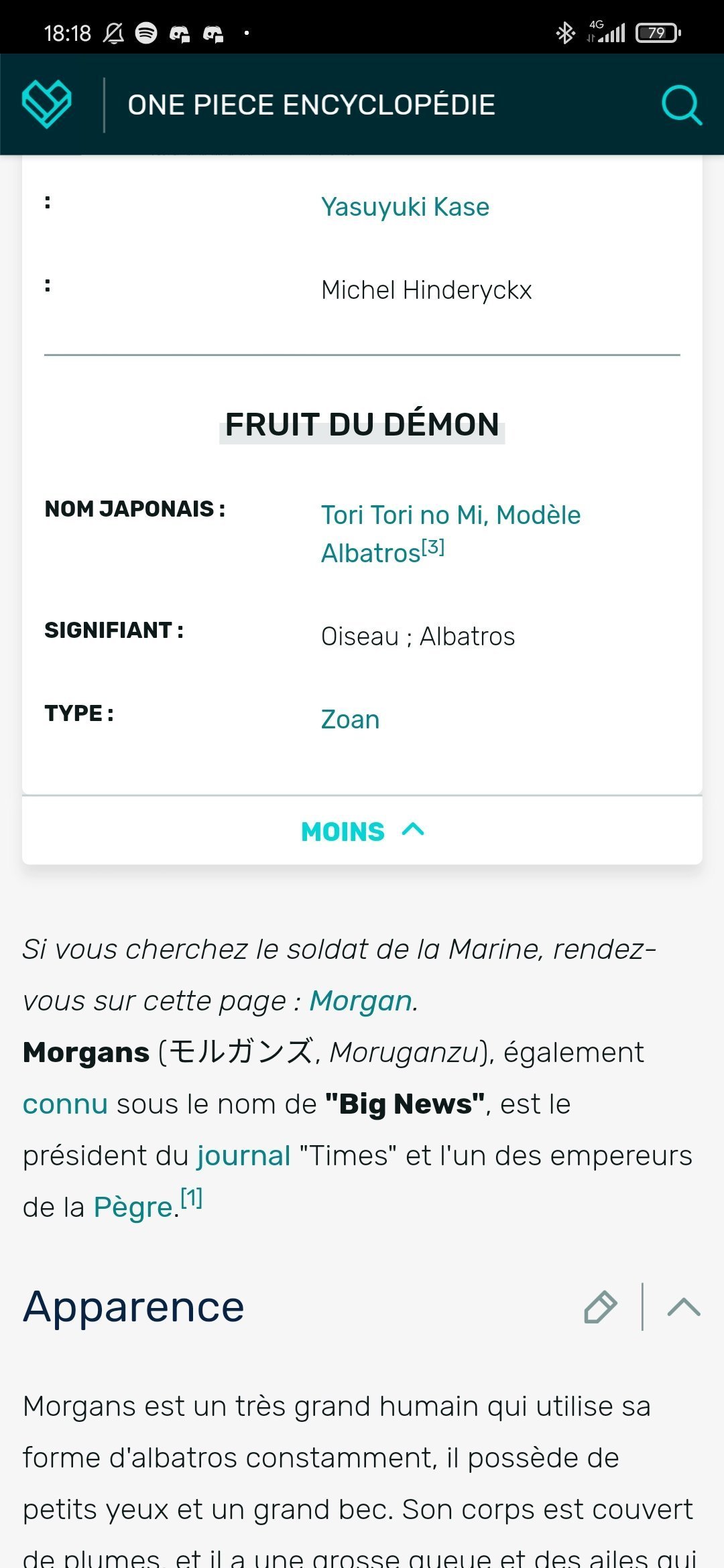Open the Pègre link
The image size is (724, 1568).
tap(133, 1207)
